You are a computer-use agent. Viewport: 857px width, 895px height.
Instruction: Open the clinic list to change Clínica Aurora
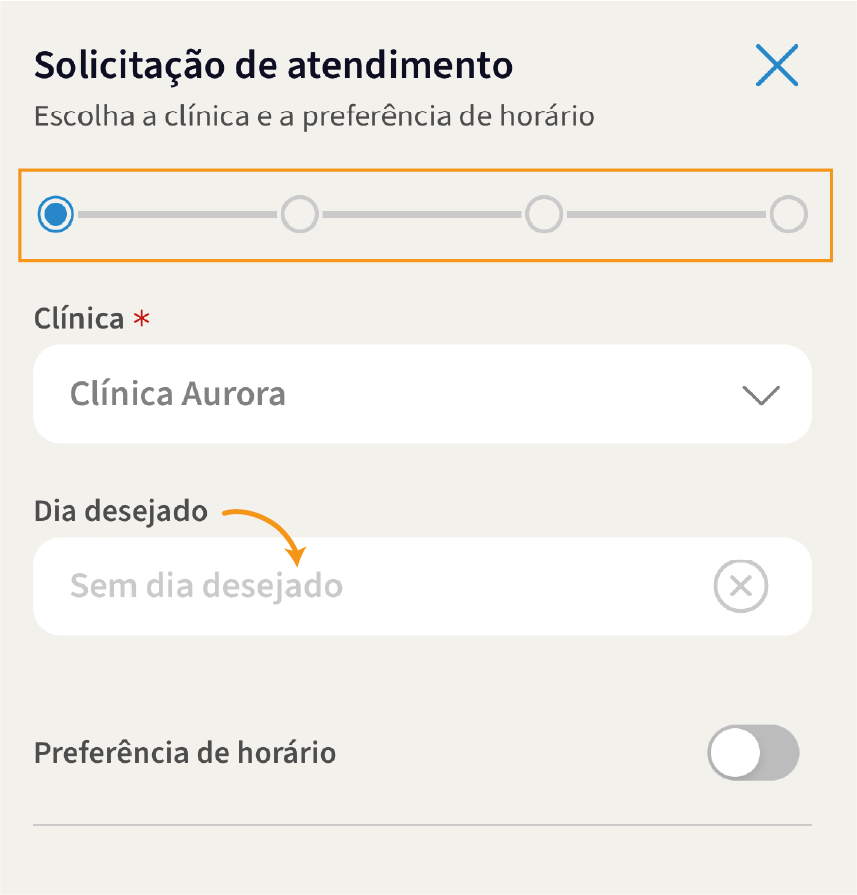coord(421,393)
